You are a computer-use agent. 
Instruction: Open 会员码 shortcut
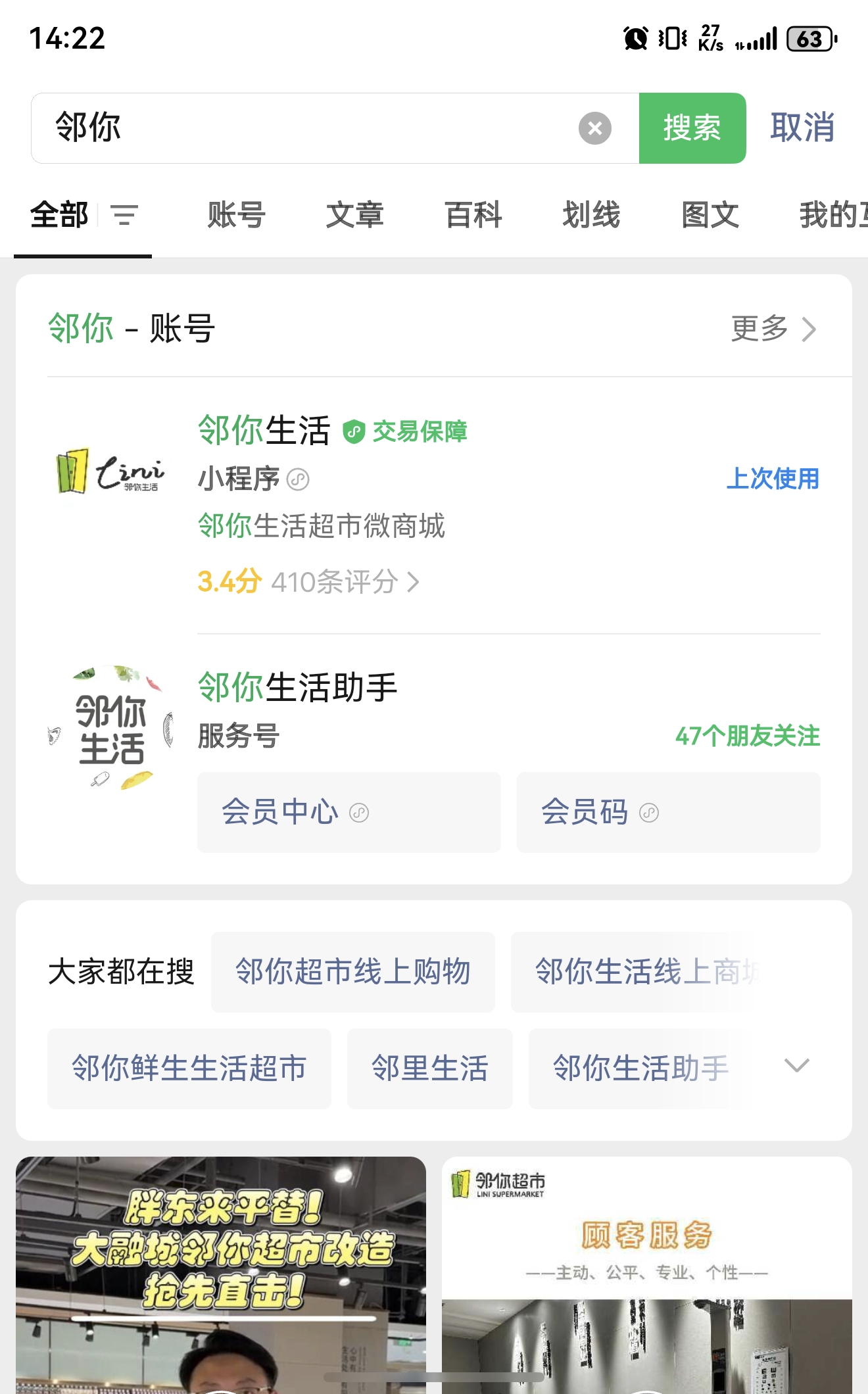[x=668, y=813]
